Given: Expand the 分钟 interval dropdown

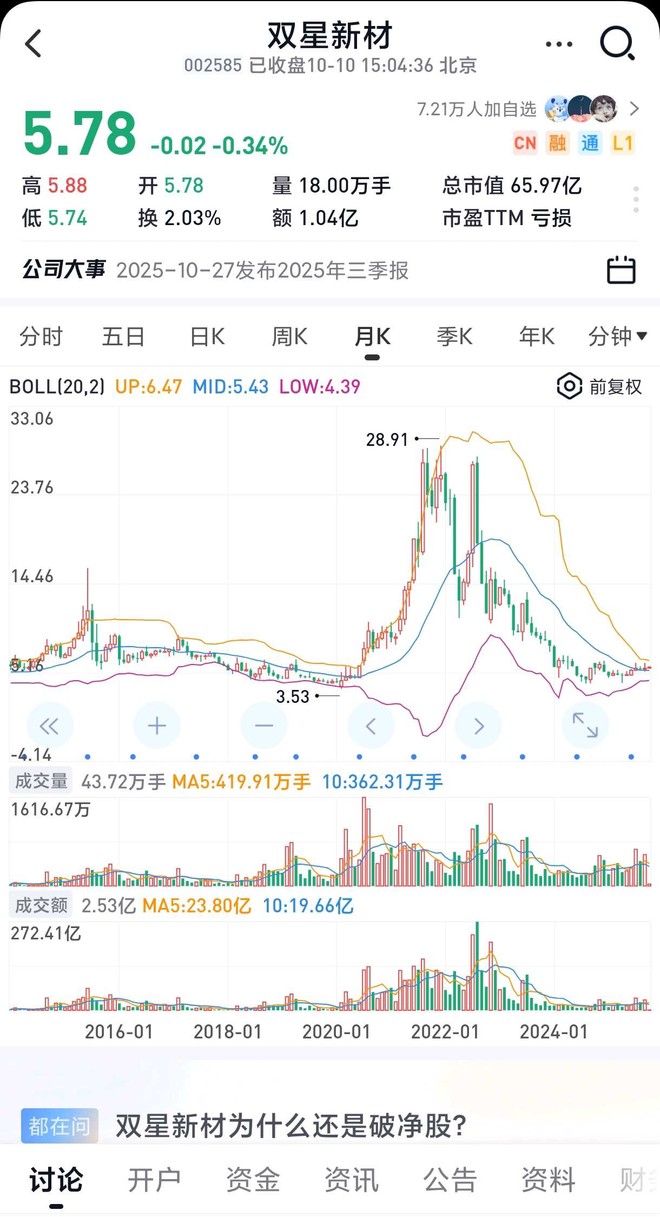Looking at the screenshot, I should pos(618,336).
